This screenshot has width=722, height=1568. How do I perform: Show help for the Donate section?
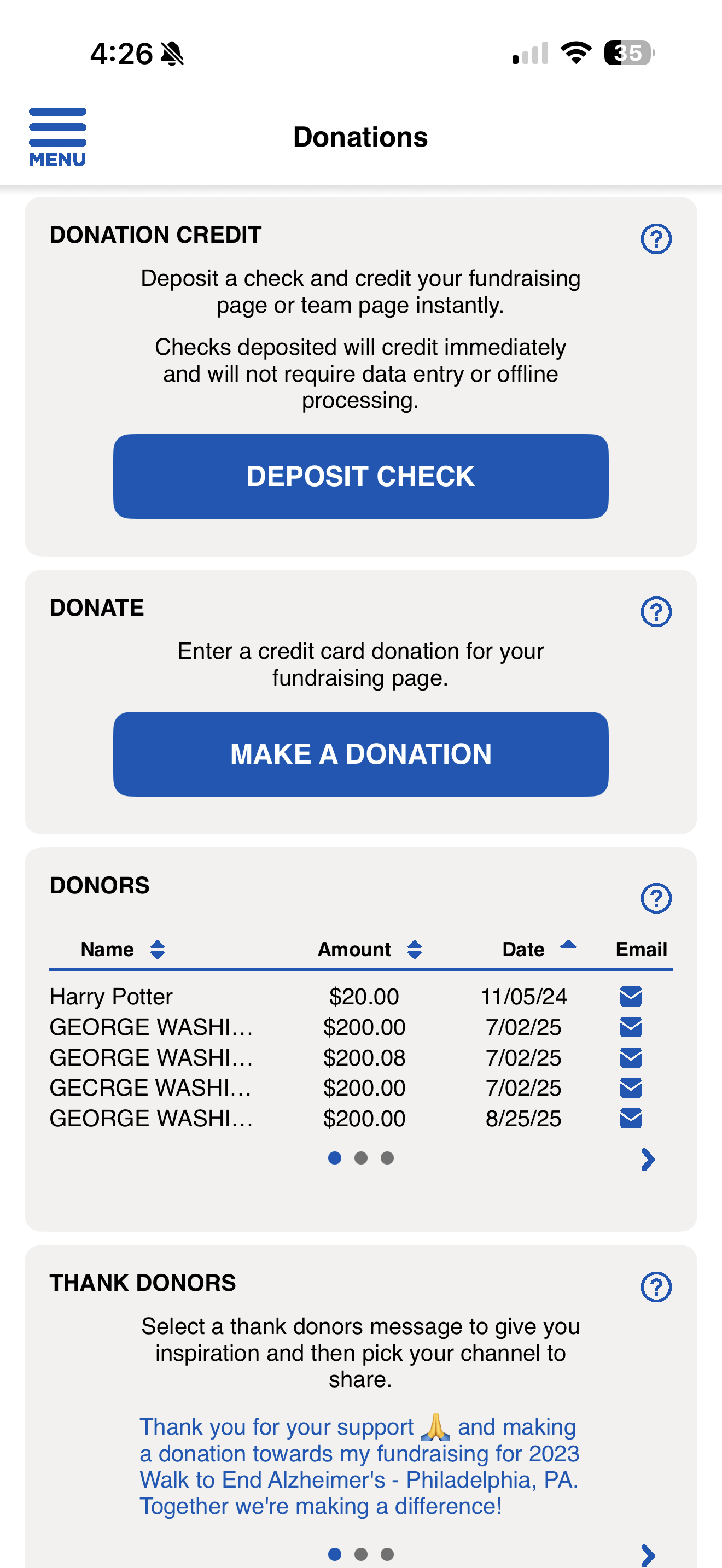pyautogui.click(x=656, y=612)
